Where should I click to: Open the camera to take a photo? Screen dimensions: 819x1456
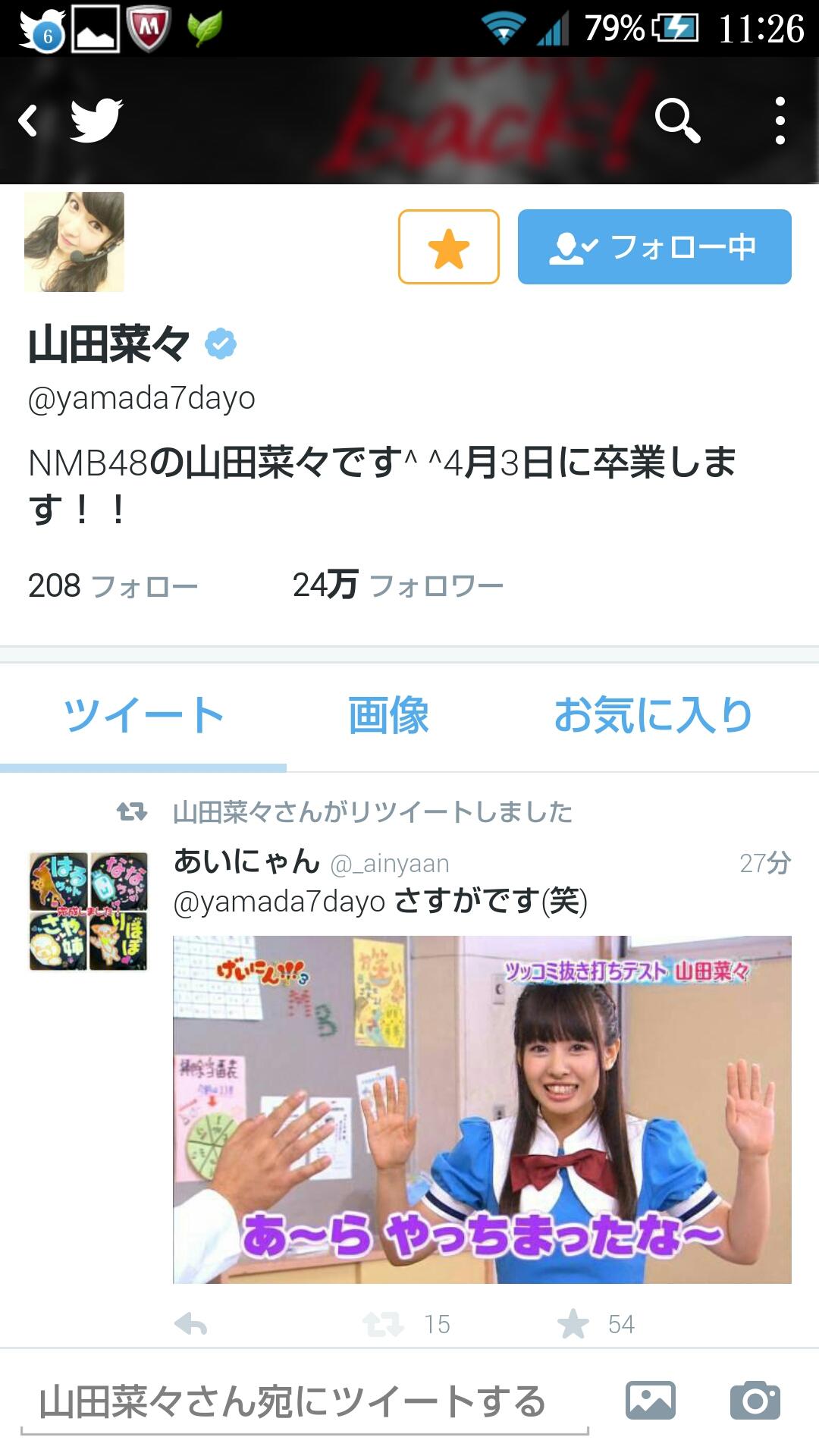(x=755, y=1400)
